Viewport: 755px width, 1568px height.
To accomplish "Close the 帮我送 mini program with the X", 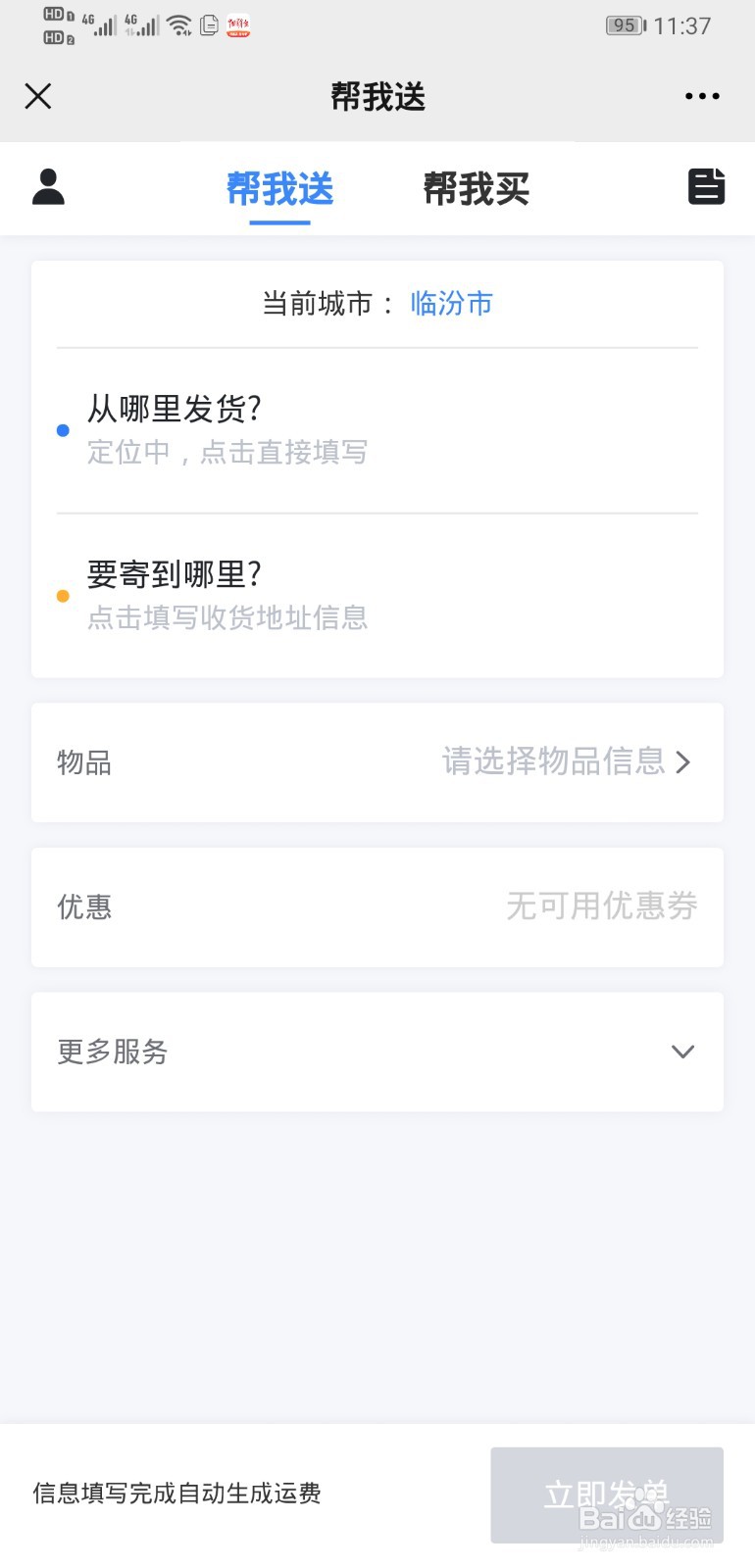I will click(x=37, y=96).
